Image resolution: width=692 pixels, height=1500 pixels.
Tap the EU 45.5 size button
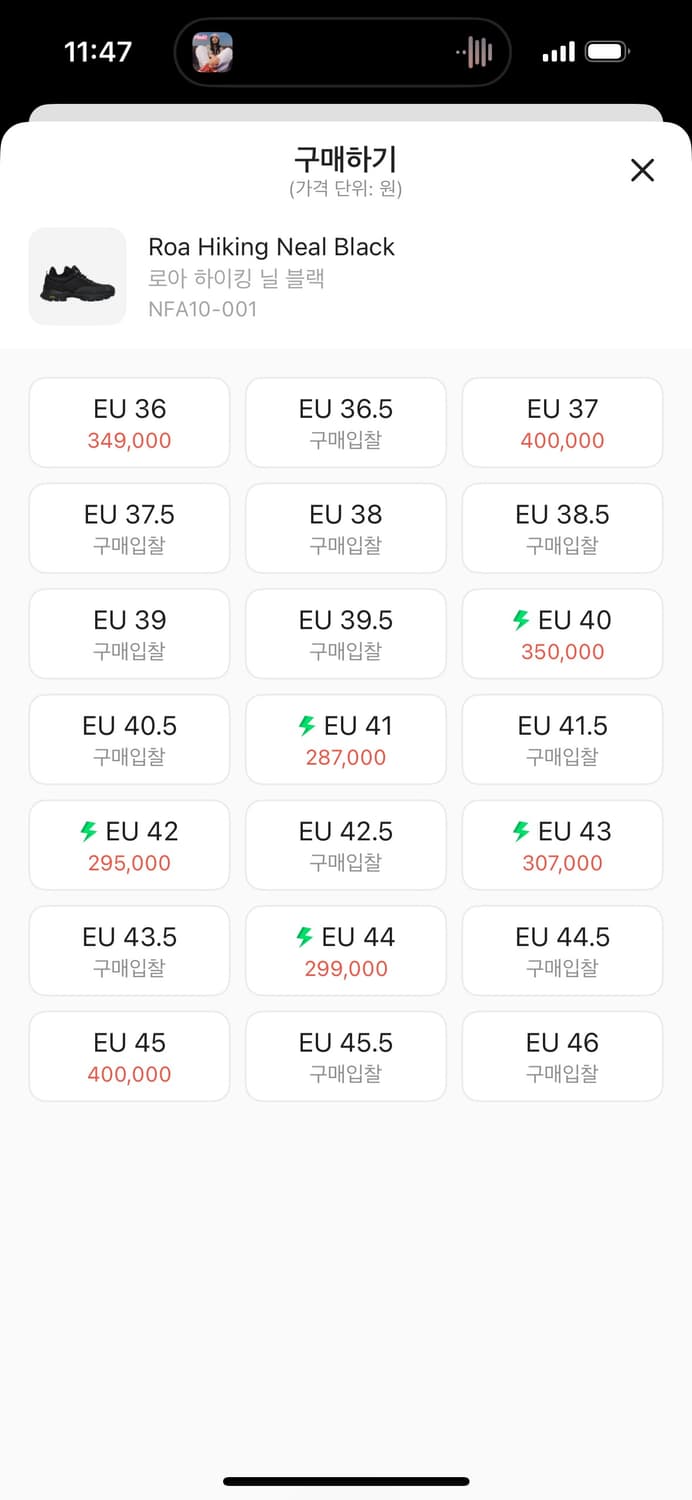[x=346, y=1057]
